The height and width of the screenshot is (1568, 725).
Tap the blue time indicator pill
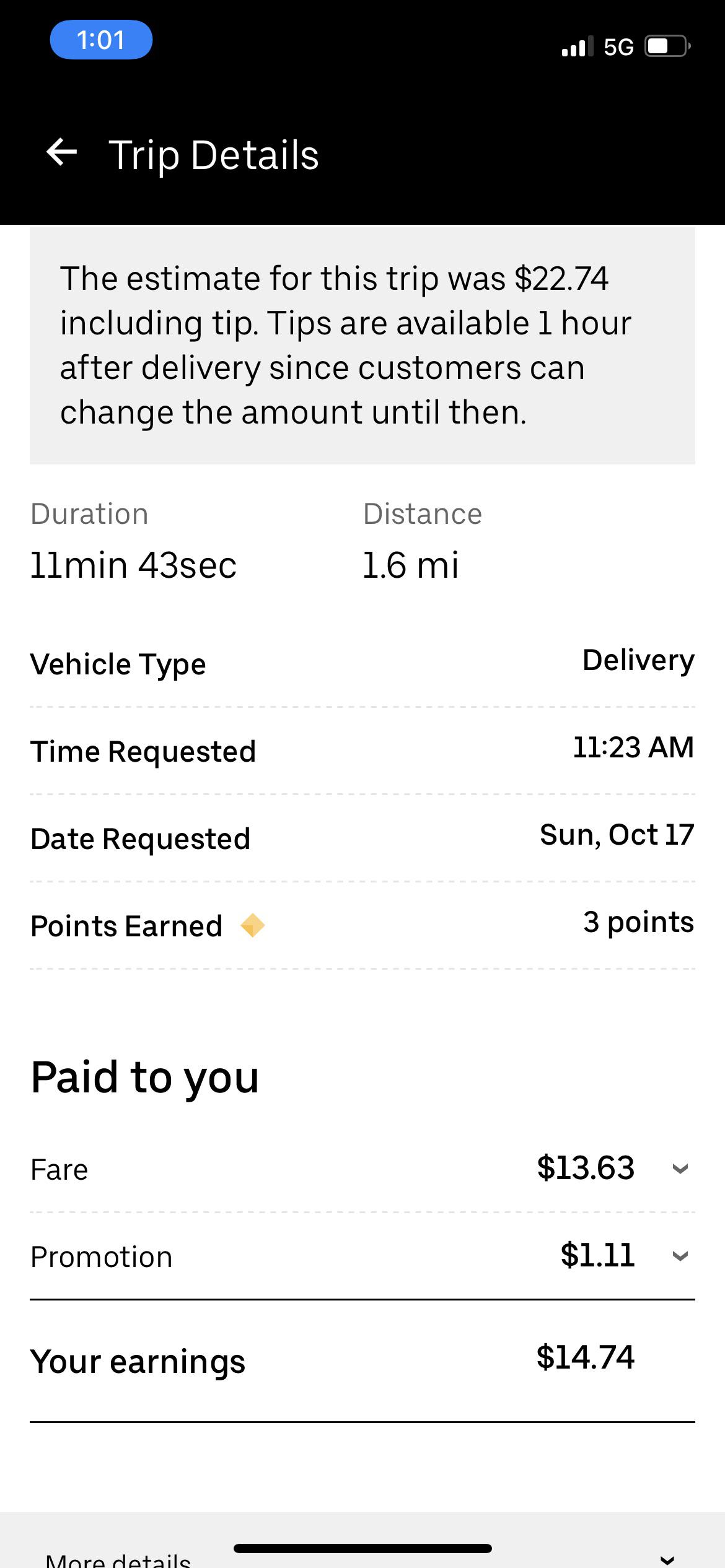point(101,40)
